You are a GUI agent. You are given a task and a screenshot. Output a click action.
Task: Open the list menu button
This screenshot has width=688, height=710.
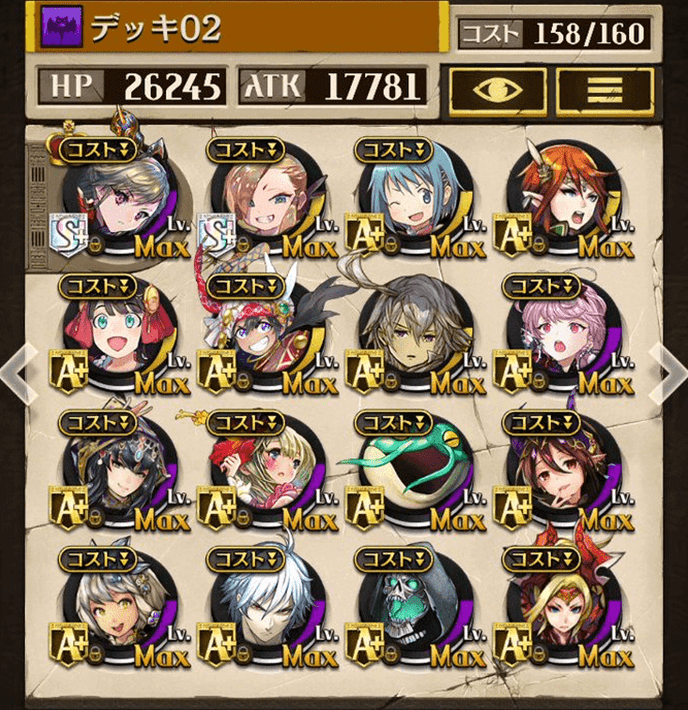tap(604, 89)
